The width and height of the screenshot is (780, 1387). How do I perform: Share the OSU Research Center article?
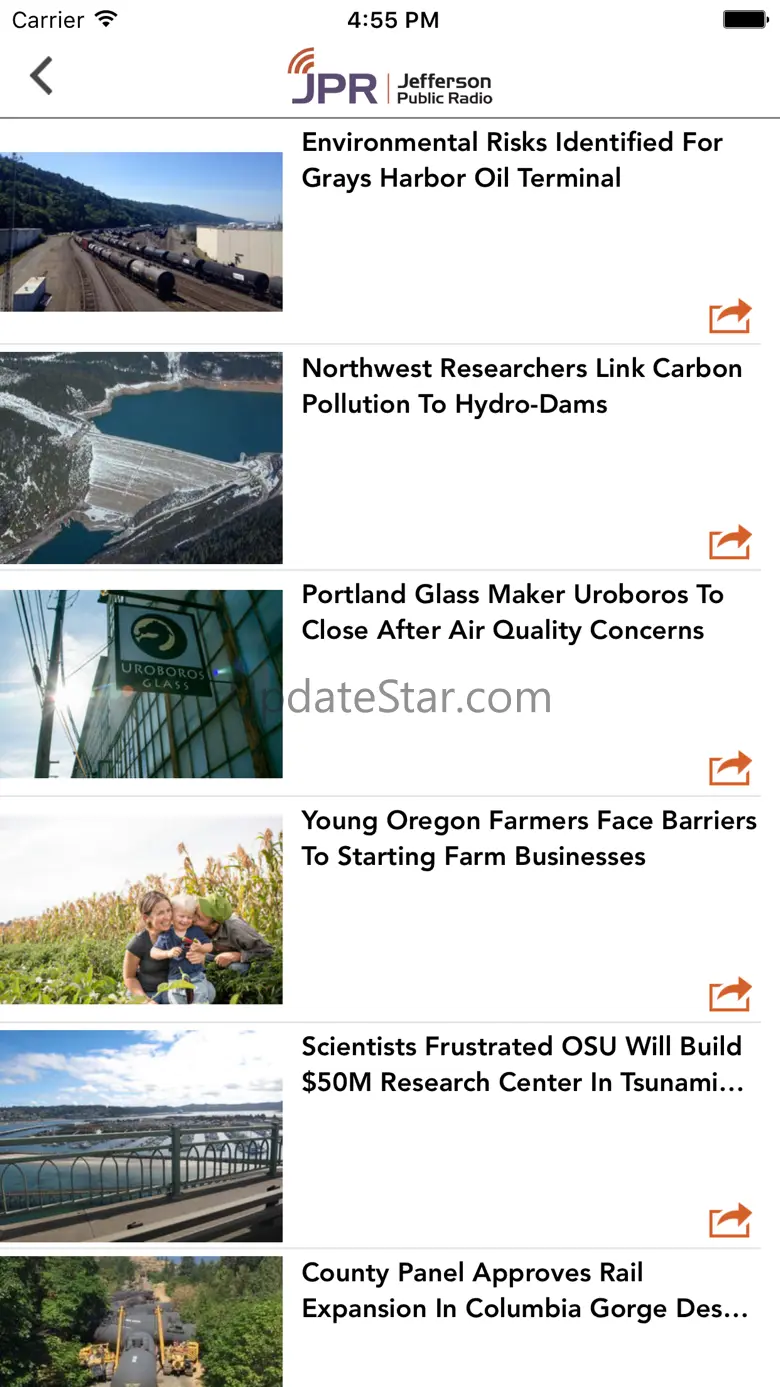tap(730, 1220)
